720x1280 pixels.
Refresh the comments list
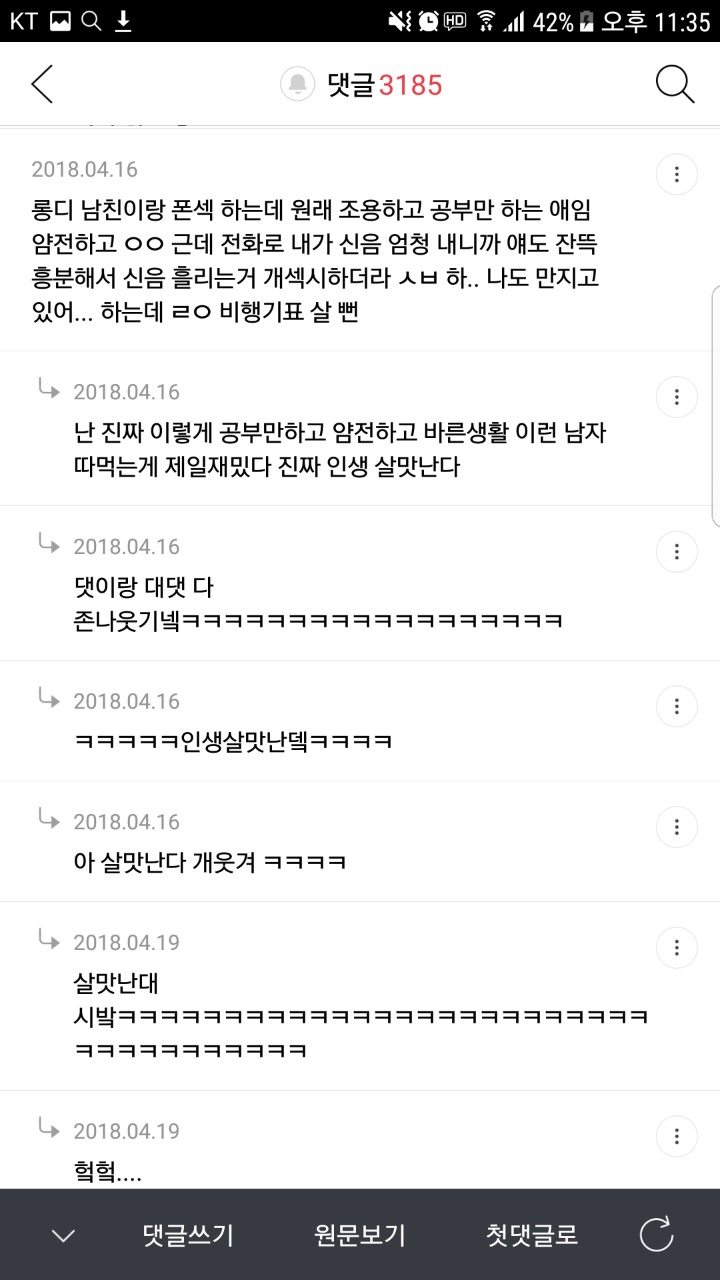[x=657, y=1235]
